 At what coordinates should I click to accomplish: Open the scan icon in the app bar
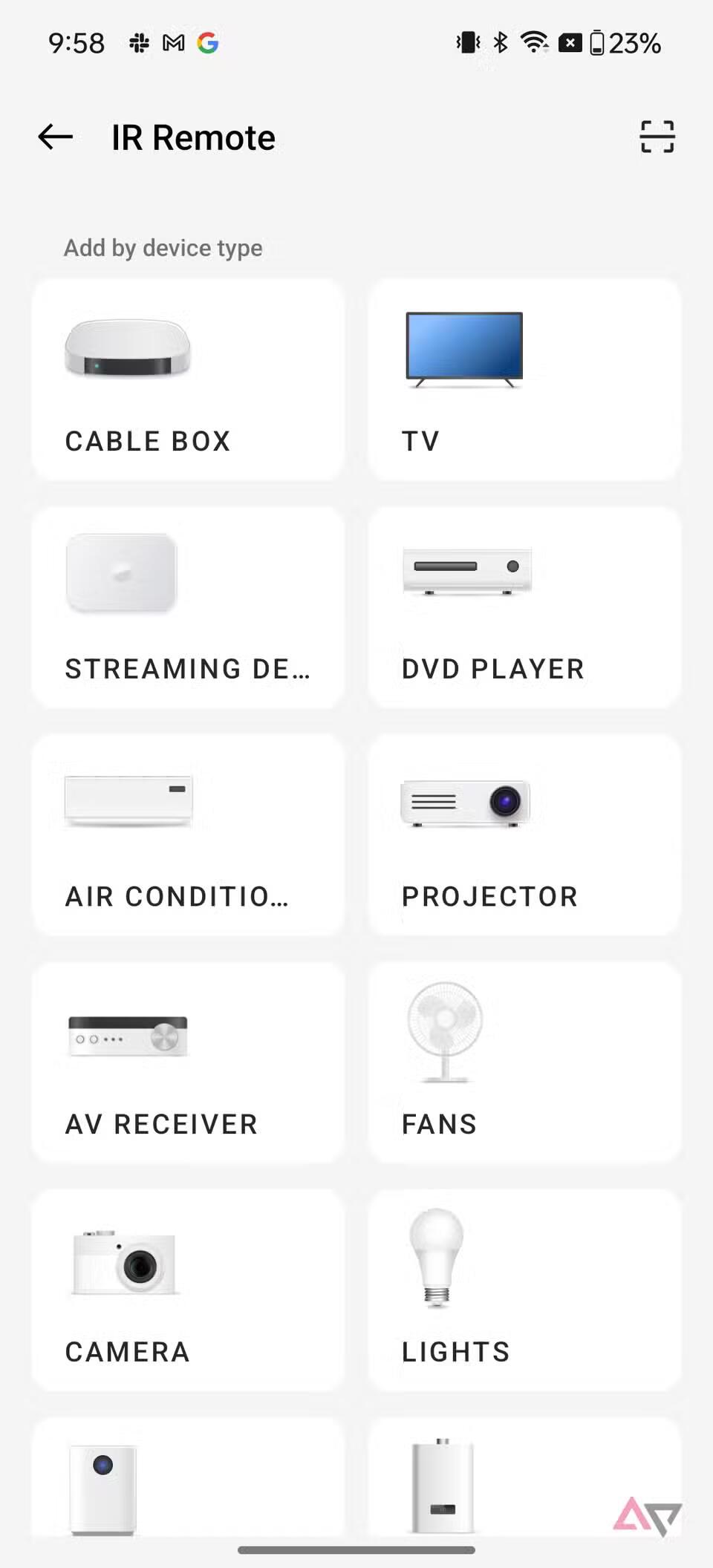coord(657,137)
